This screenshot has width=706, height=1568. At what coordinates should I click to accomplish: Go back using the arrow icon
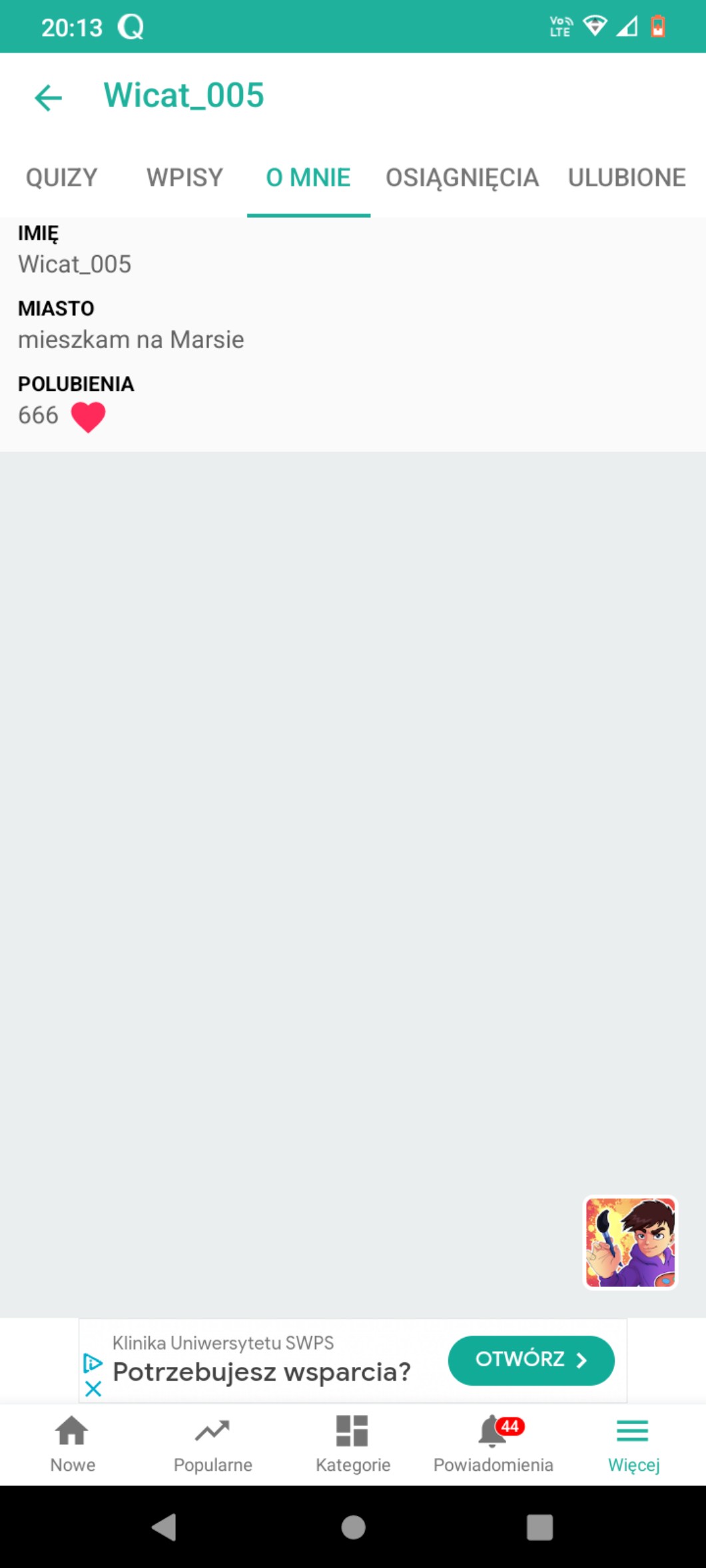point(48,98)
